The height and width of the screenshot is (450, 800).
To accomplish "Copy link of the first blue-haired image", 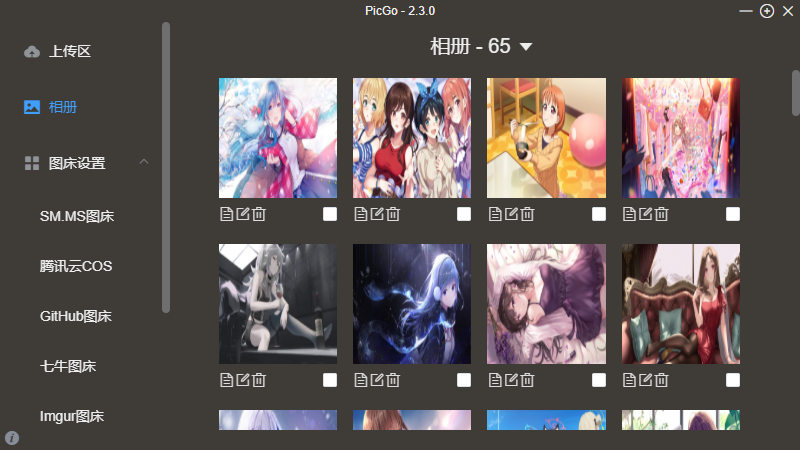I will (226, 214).
